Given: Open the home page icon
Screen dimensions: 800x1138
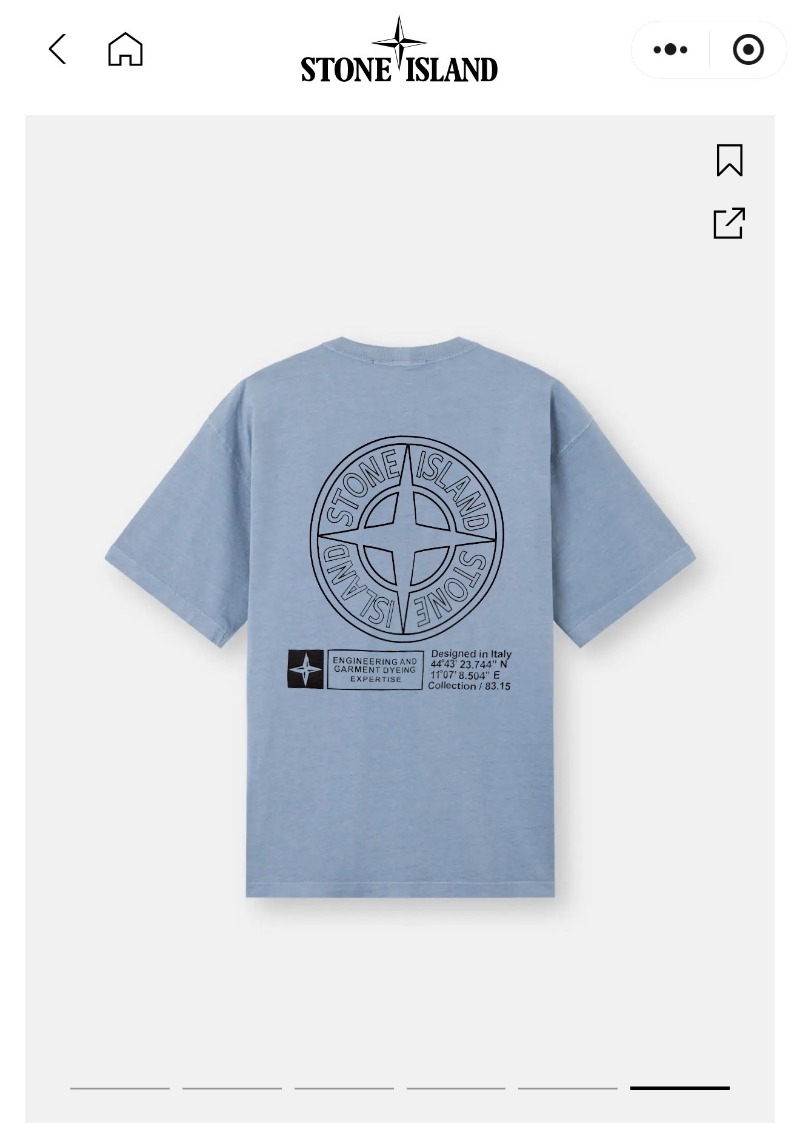Looking at the screenshot, I should [125, 49].
